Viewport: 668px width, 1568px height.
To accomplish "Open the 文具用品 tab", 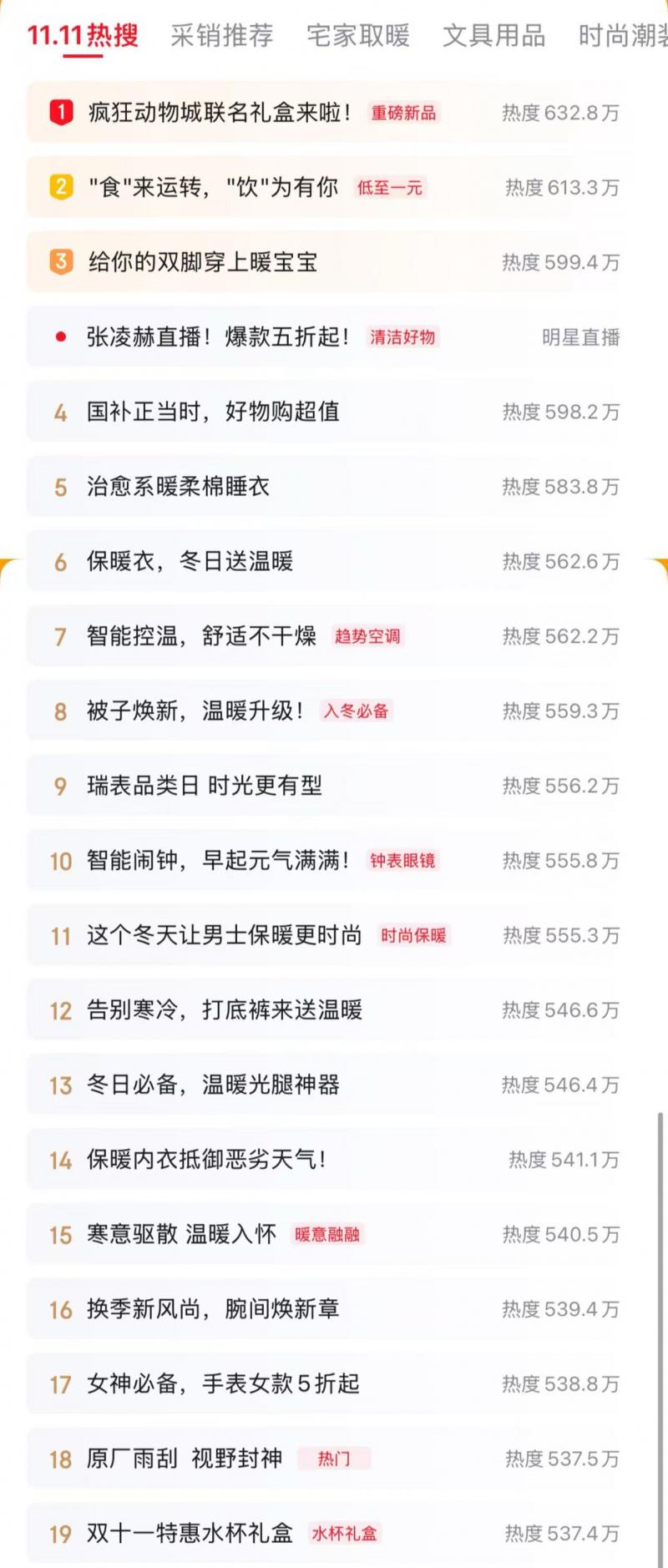I will point(493,35).
